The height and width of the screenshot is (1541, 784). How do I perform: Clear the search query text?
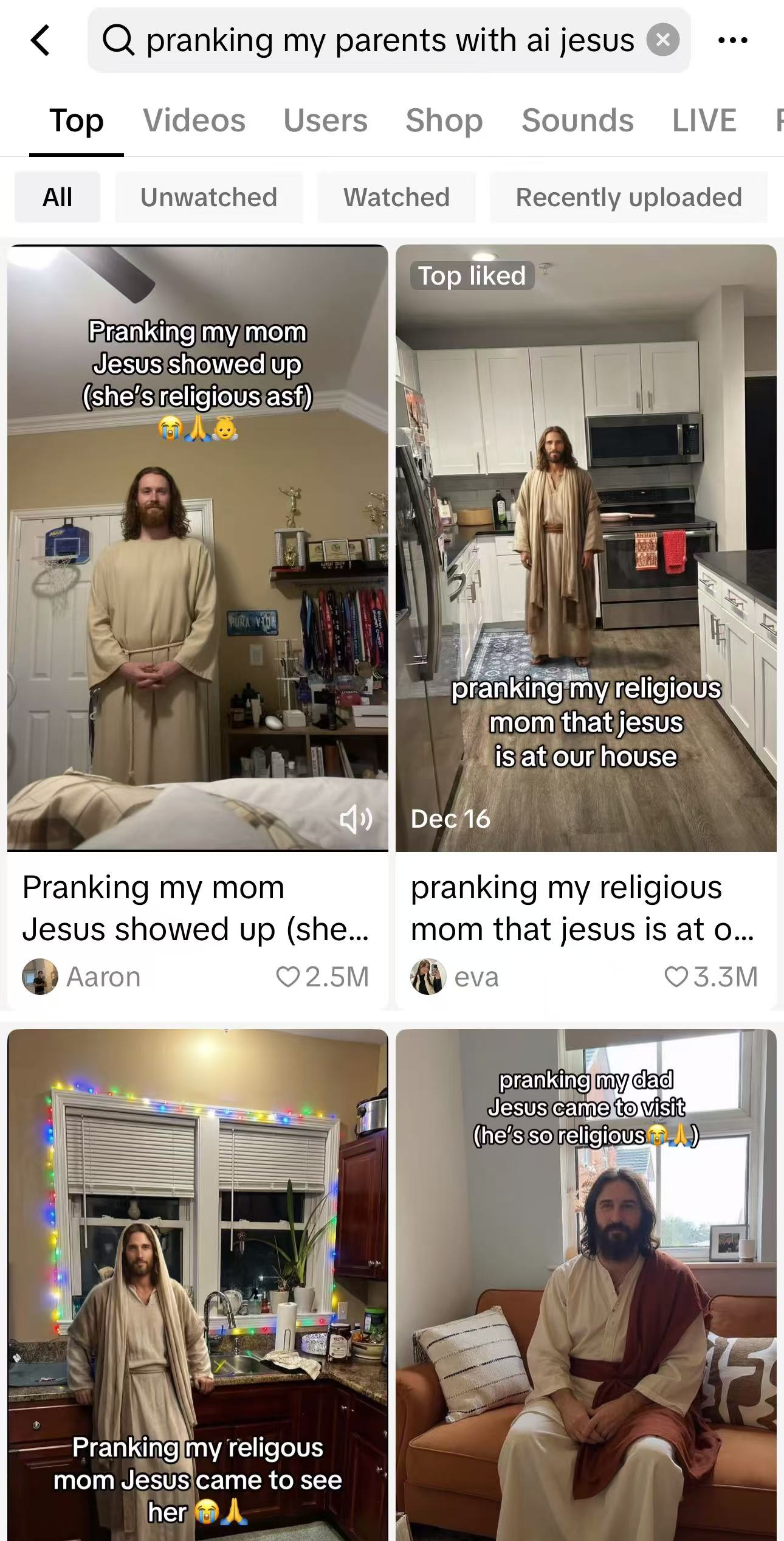click(662, 40)
